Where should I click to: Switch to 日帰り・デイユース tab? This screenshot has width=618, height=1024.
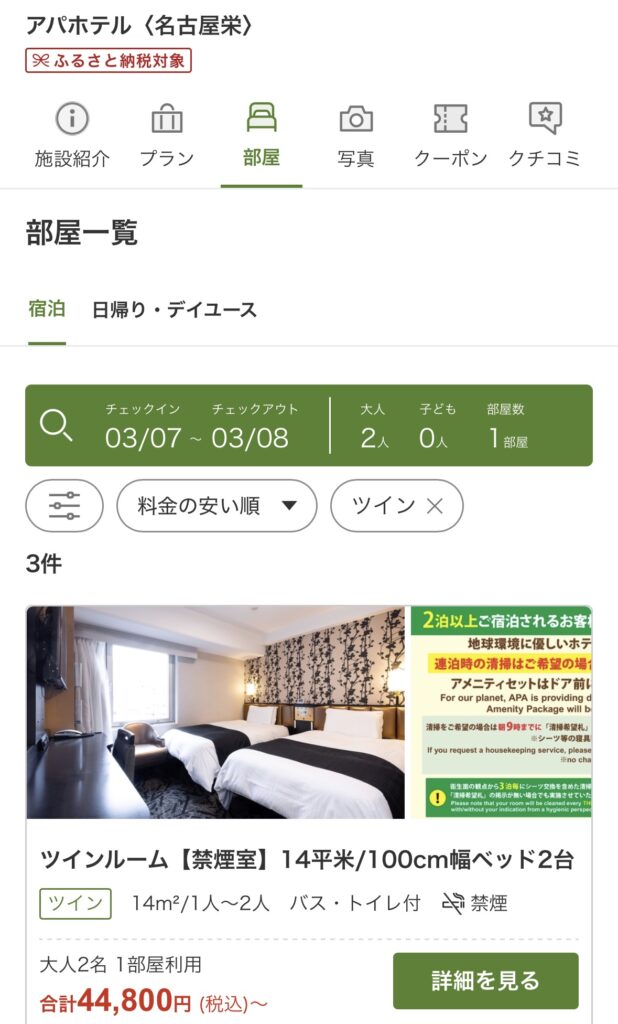pyautogui.click(x=175, y=310)
